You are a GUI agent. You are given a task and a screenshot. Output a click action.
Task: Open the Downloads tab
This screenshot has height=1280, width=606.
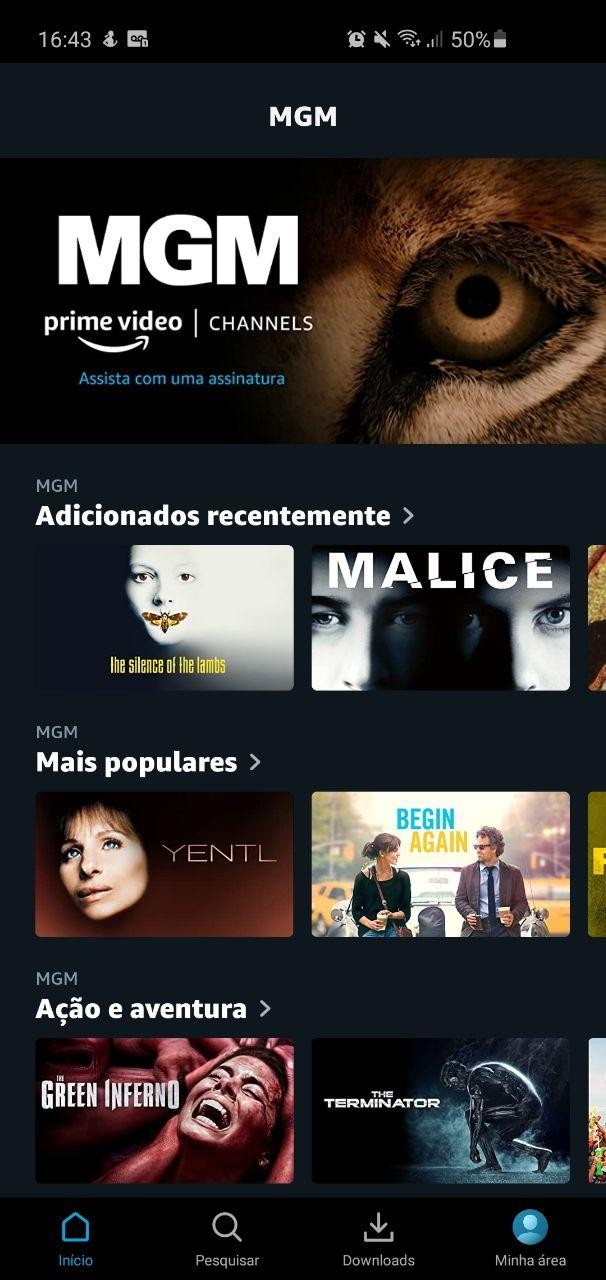point(378,1239)
